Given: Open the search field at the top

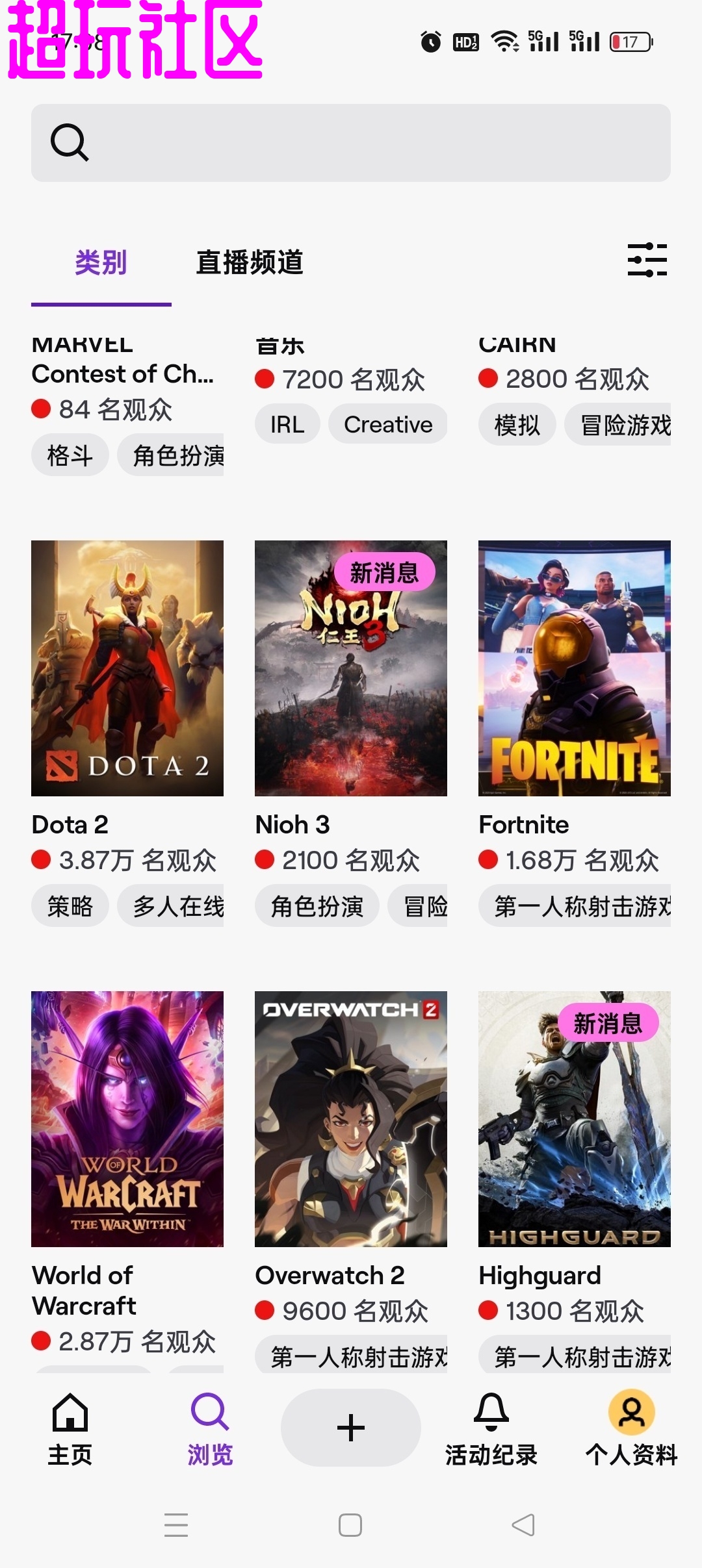Looking at the screenshot, I should tap(351, 143).
